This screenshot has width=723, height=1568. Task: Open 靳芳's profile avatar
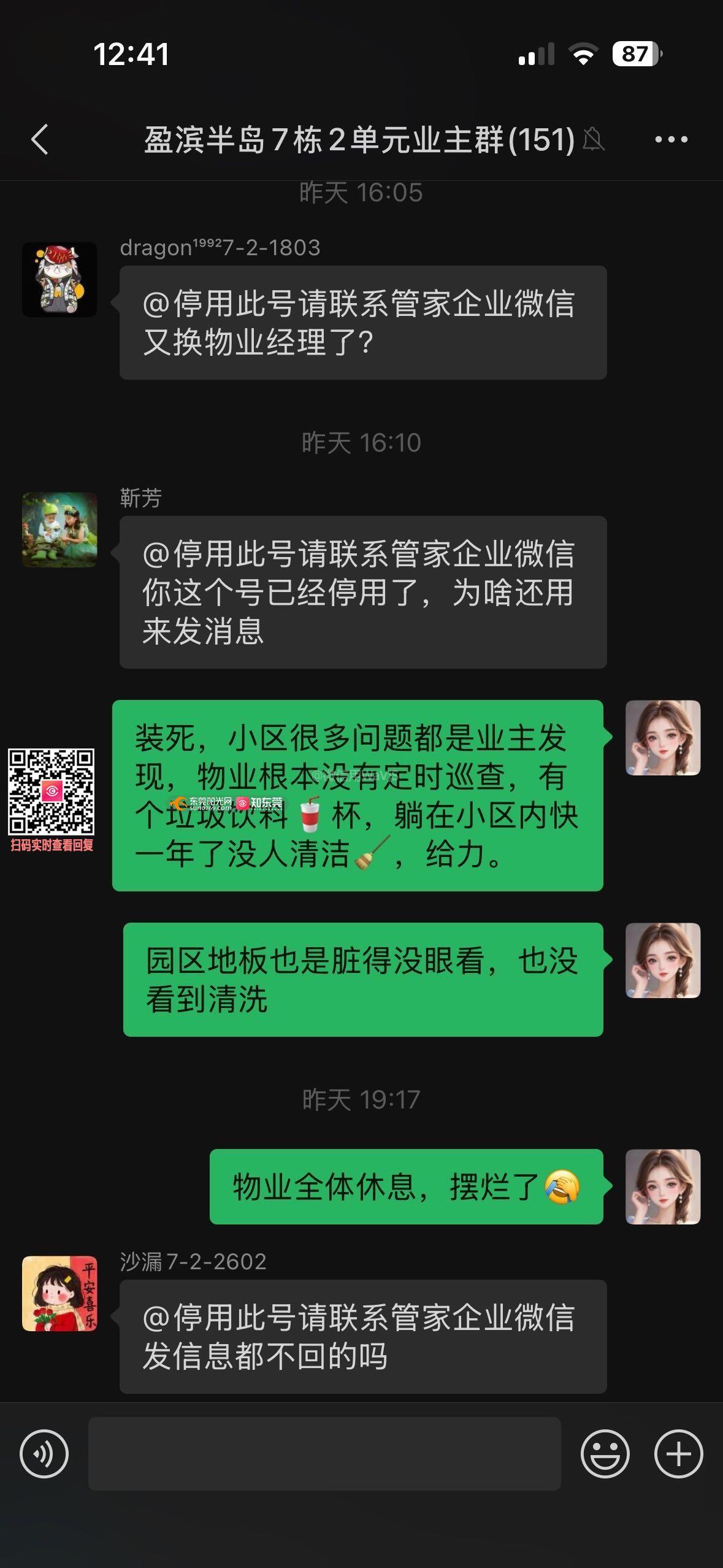pyautogui.click(x=59, y=529)
